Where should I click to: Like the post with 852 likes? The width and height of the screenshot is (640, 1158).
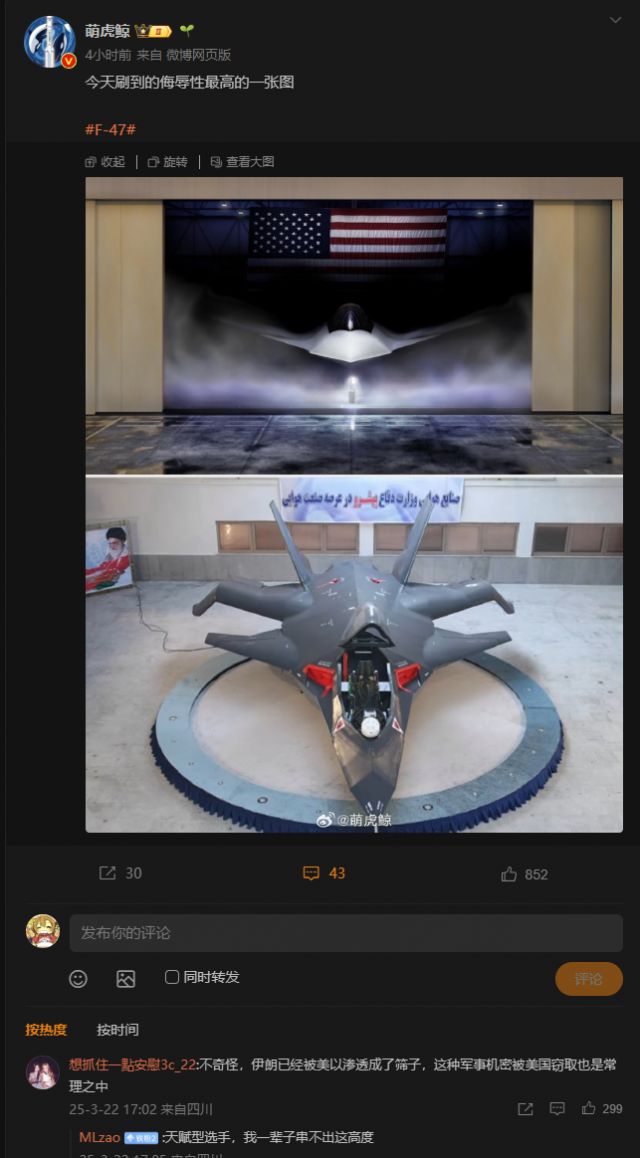524,874
